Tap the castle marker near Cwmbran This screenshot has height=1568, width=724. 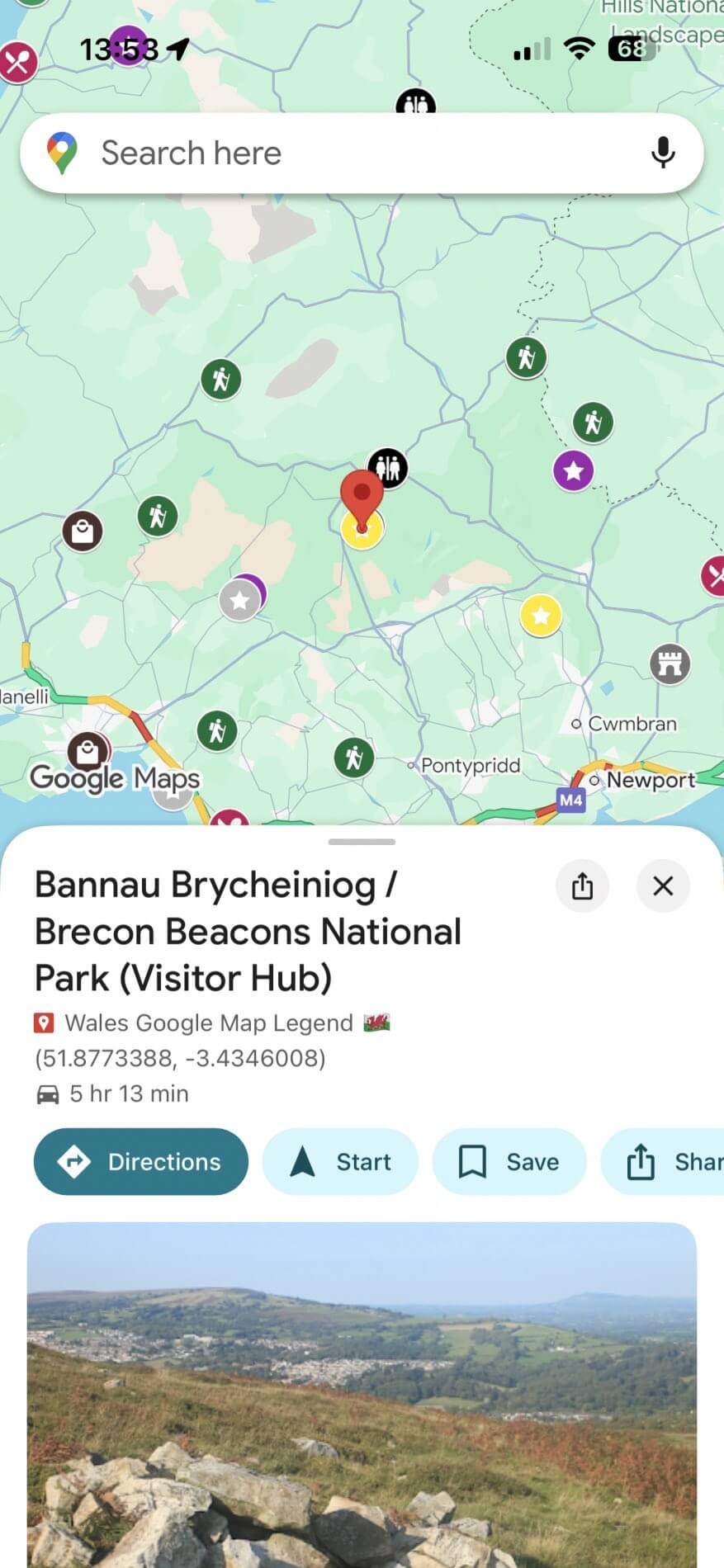[x=670, y=664]
